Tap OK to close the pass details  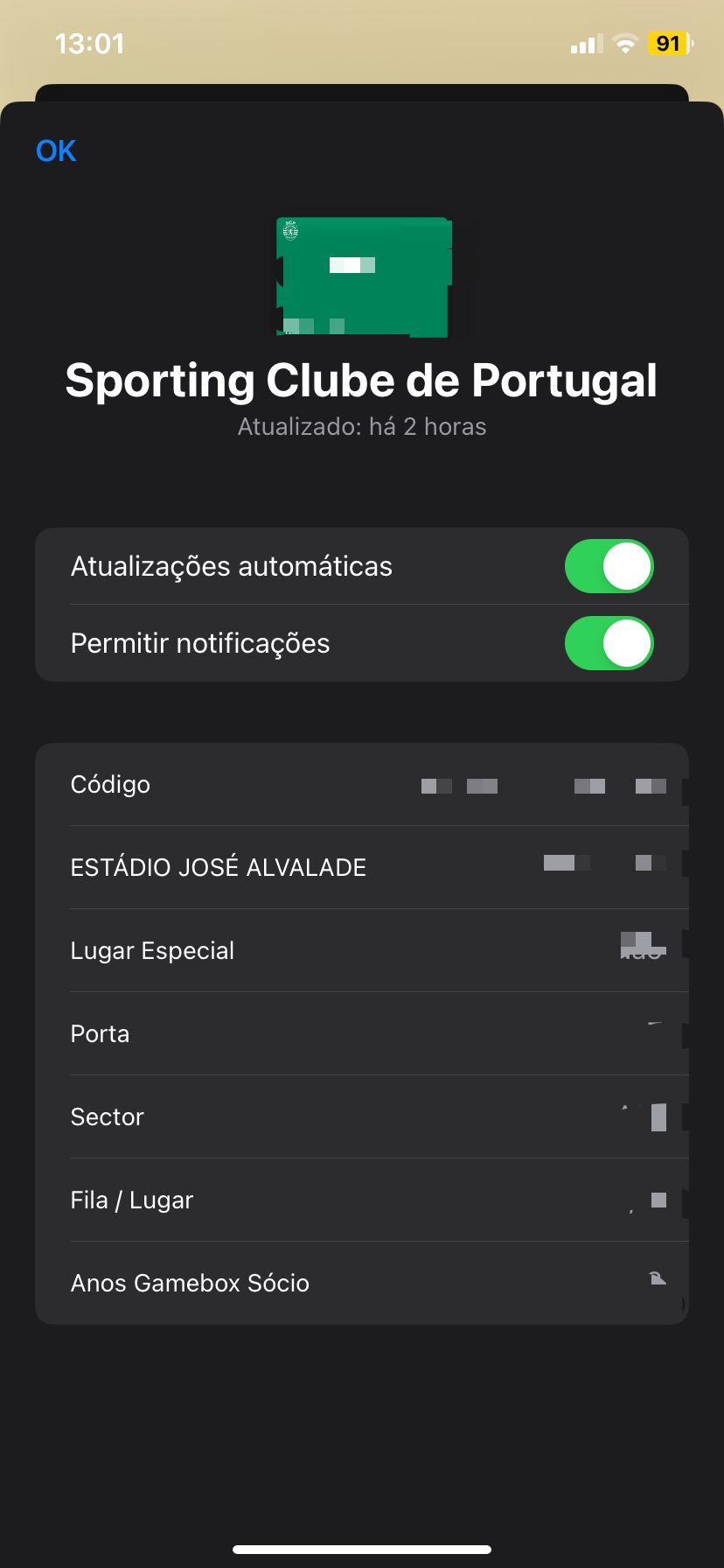56,151
